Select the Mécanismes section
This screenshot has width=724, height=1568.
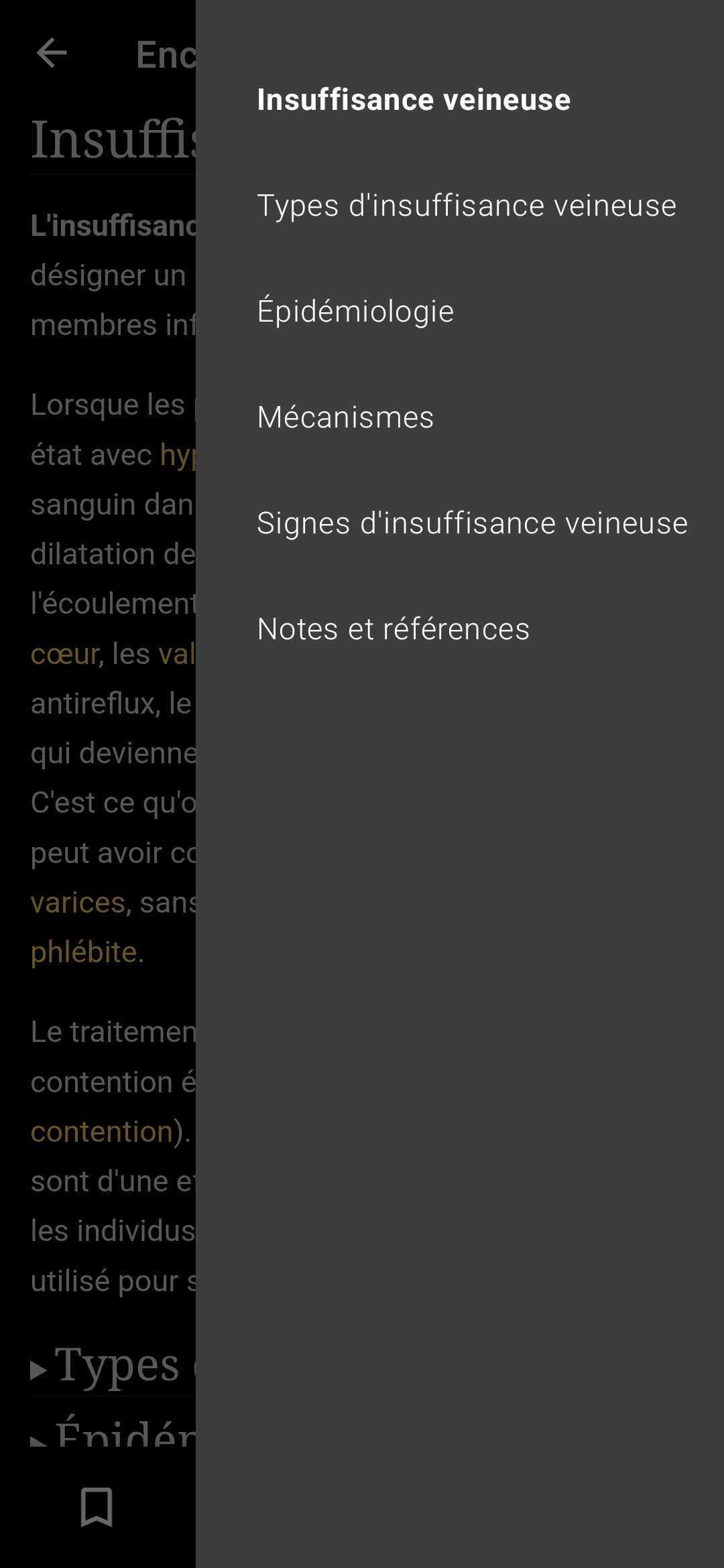coord(345,417)
